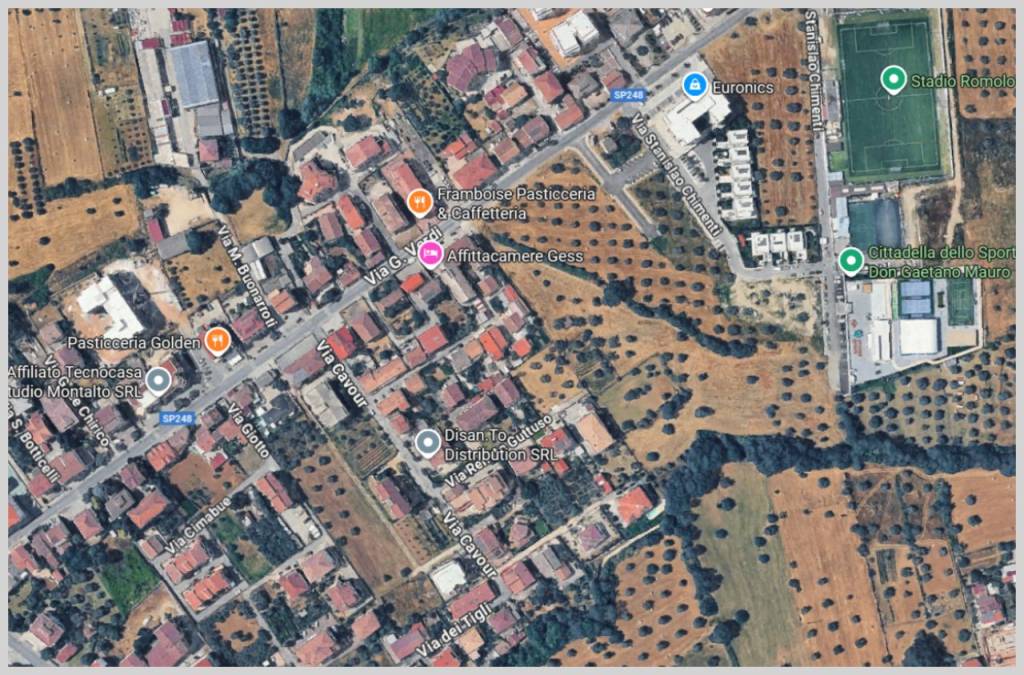Open the Euronics store pin
Image resolution: width=1024 pixels, height=675 pixels.
(695, 86)
